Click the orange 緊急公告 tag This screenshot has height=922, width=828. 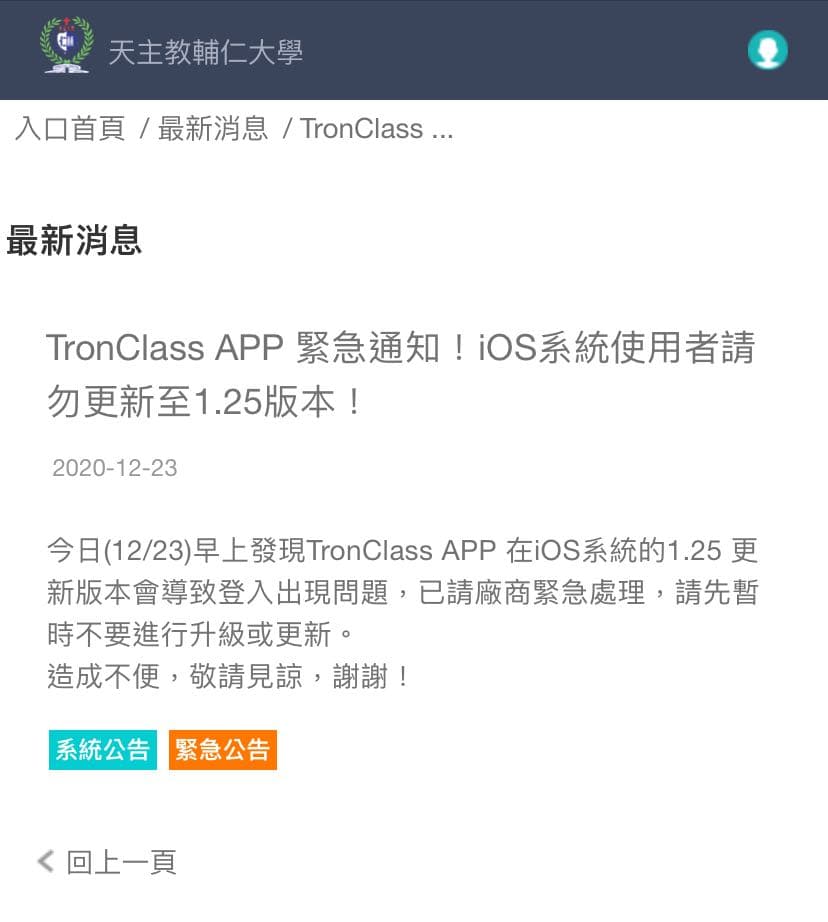pyautogui.click(x=222, y=749)
